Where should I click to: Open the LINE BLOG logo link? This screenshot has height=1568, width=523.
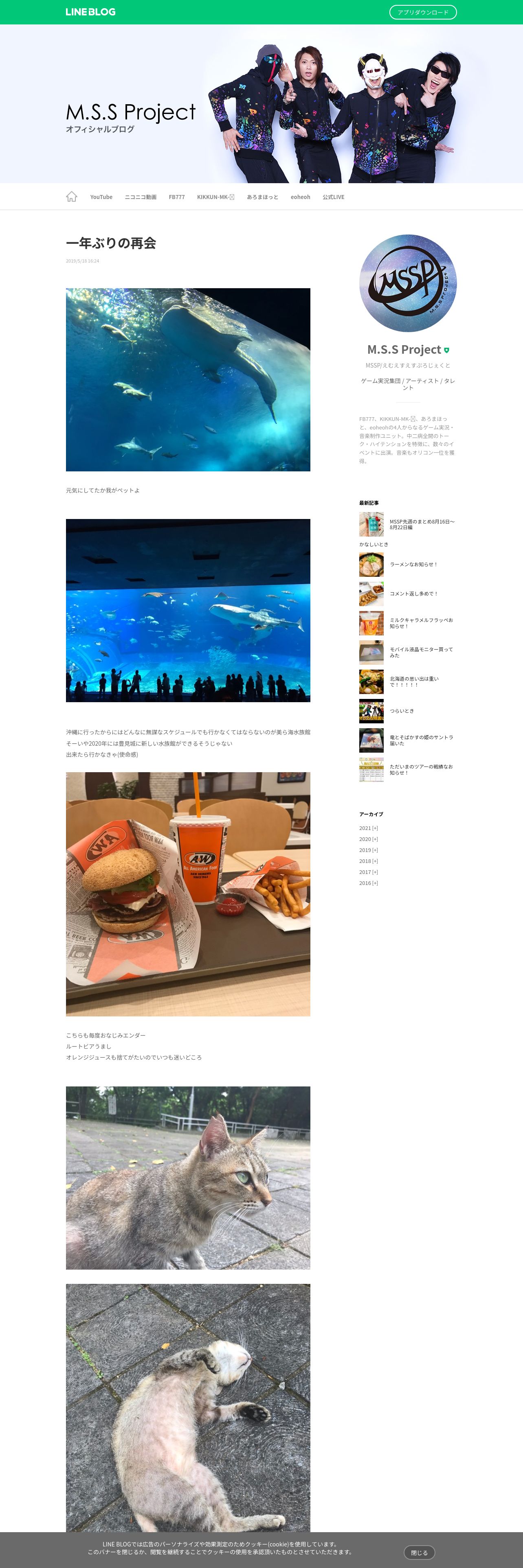click(x=90, y=12)
